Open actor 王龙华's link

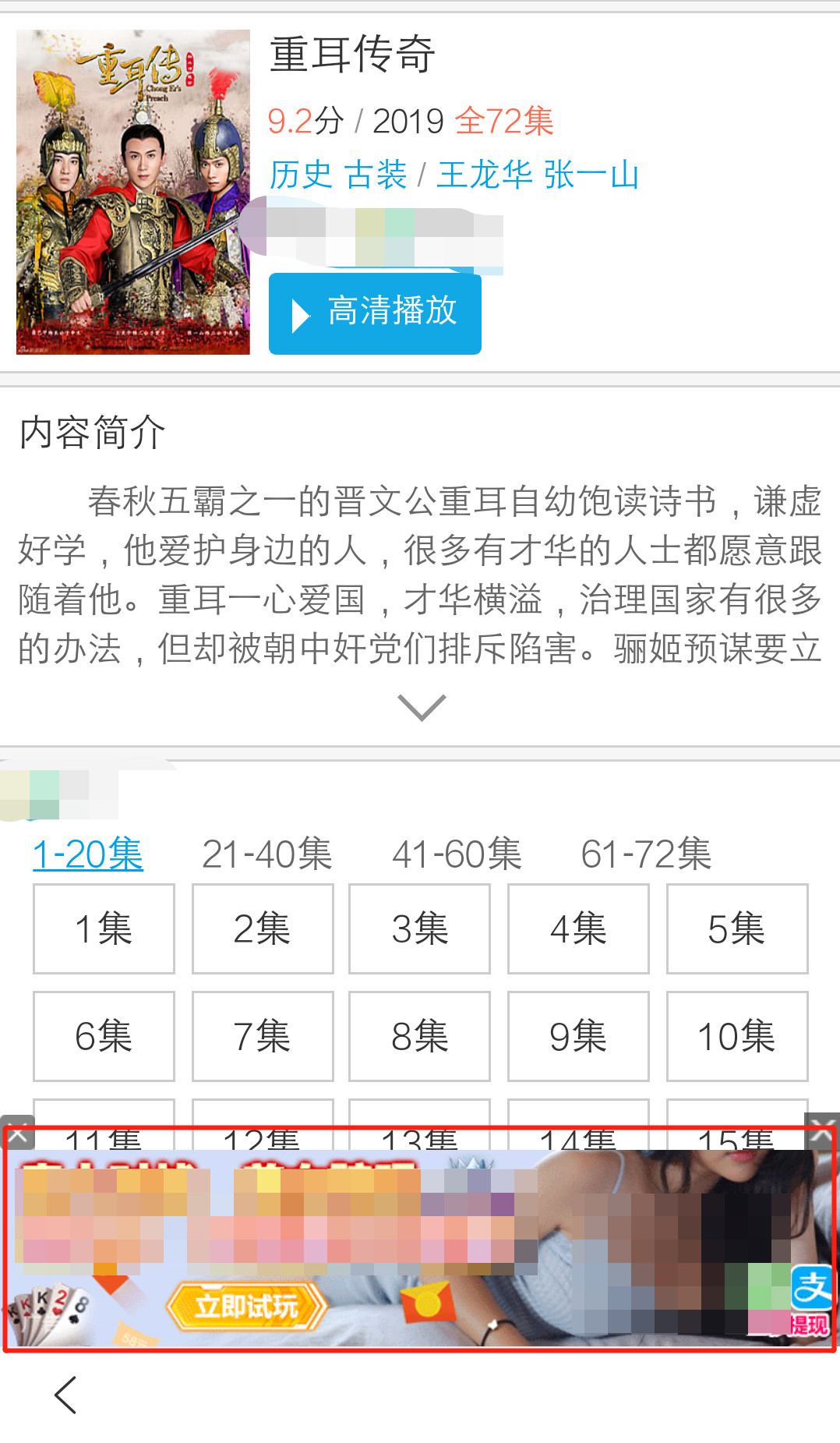[484, 175]
